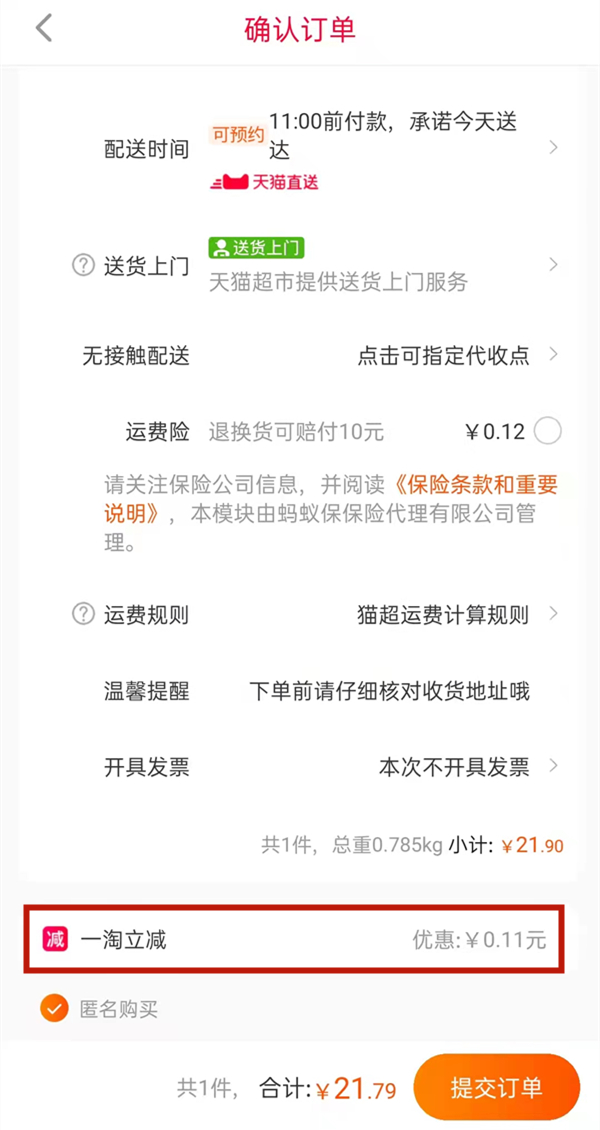This screenshot has height=1130, width=600.
Task: Go back from 确认订单 page
Action: 43,28
